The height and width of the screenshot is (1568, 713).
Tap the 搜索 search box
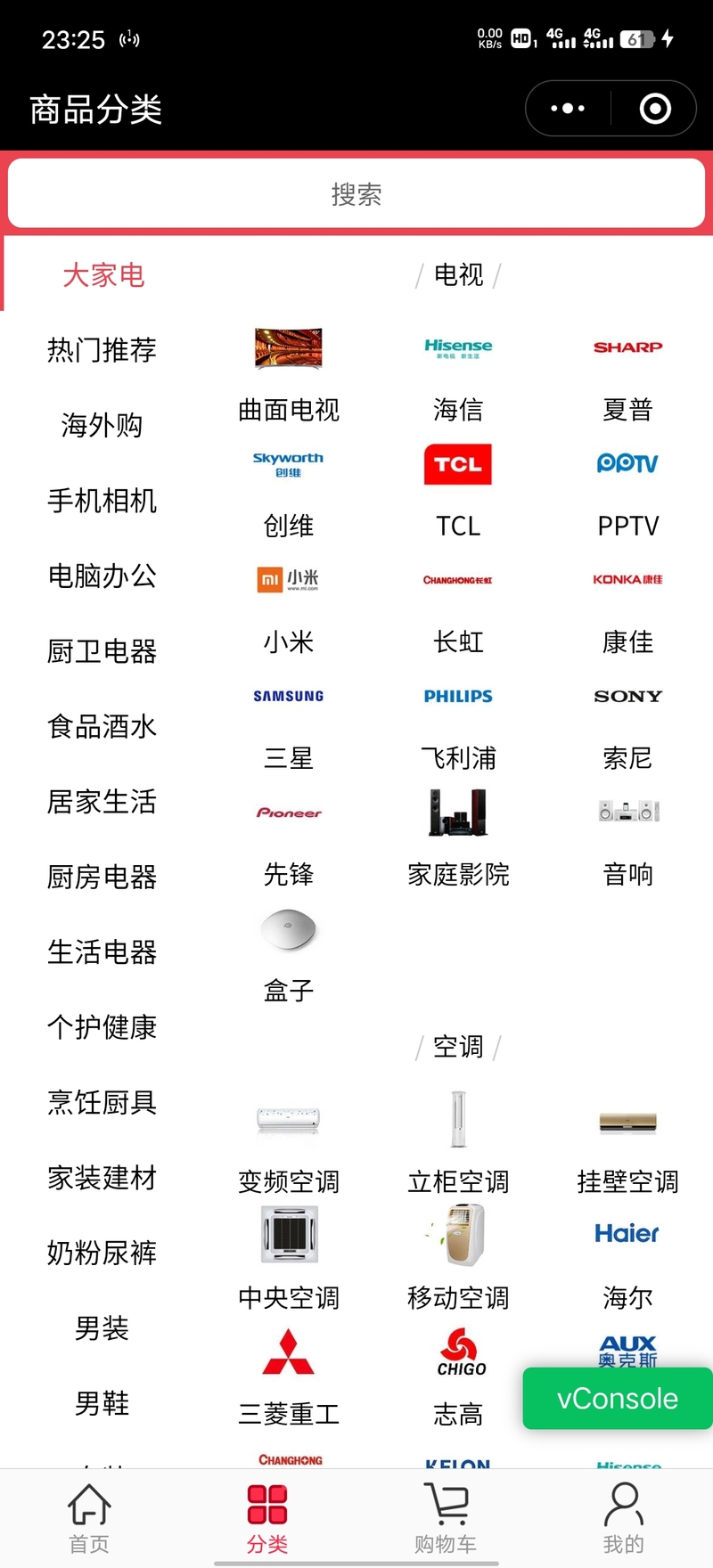click(356, 193)
